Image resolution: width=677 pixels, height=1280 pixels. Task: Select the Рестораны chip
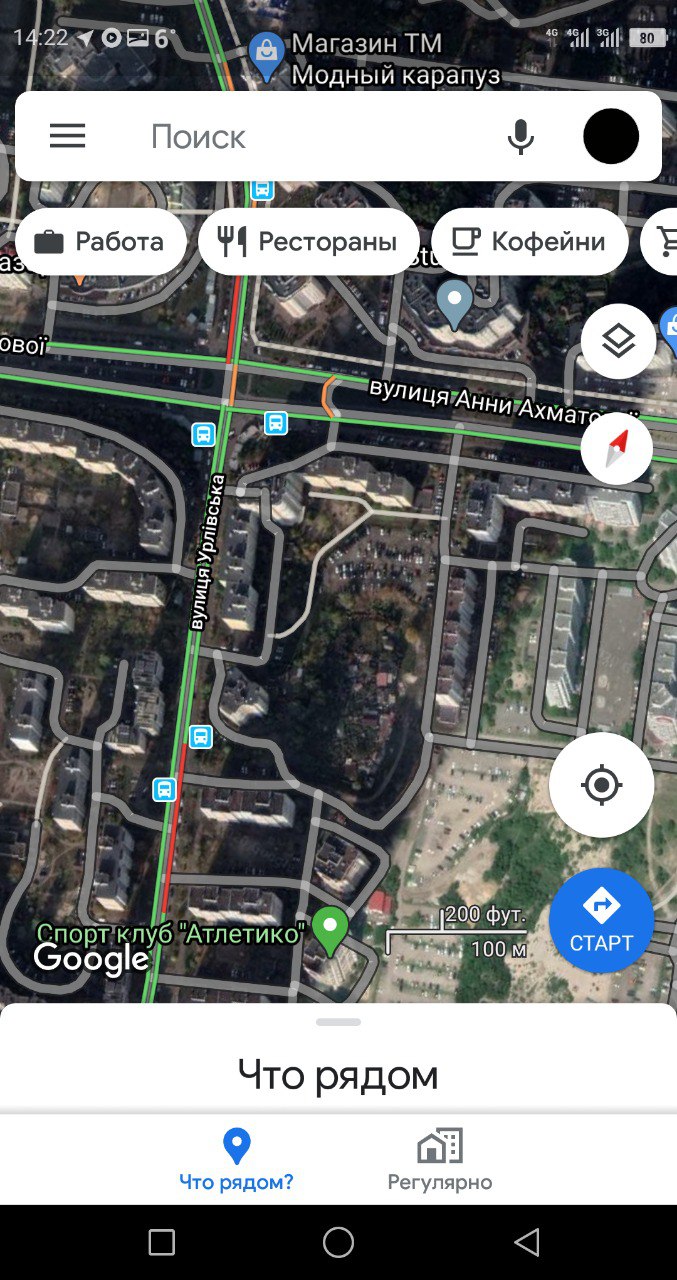(308, 241)
